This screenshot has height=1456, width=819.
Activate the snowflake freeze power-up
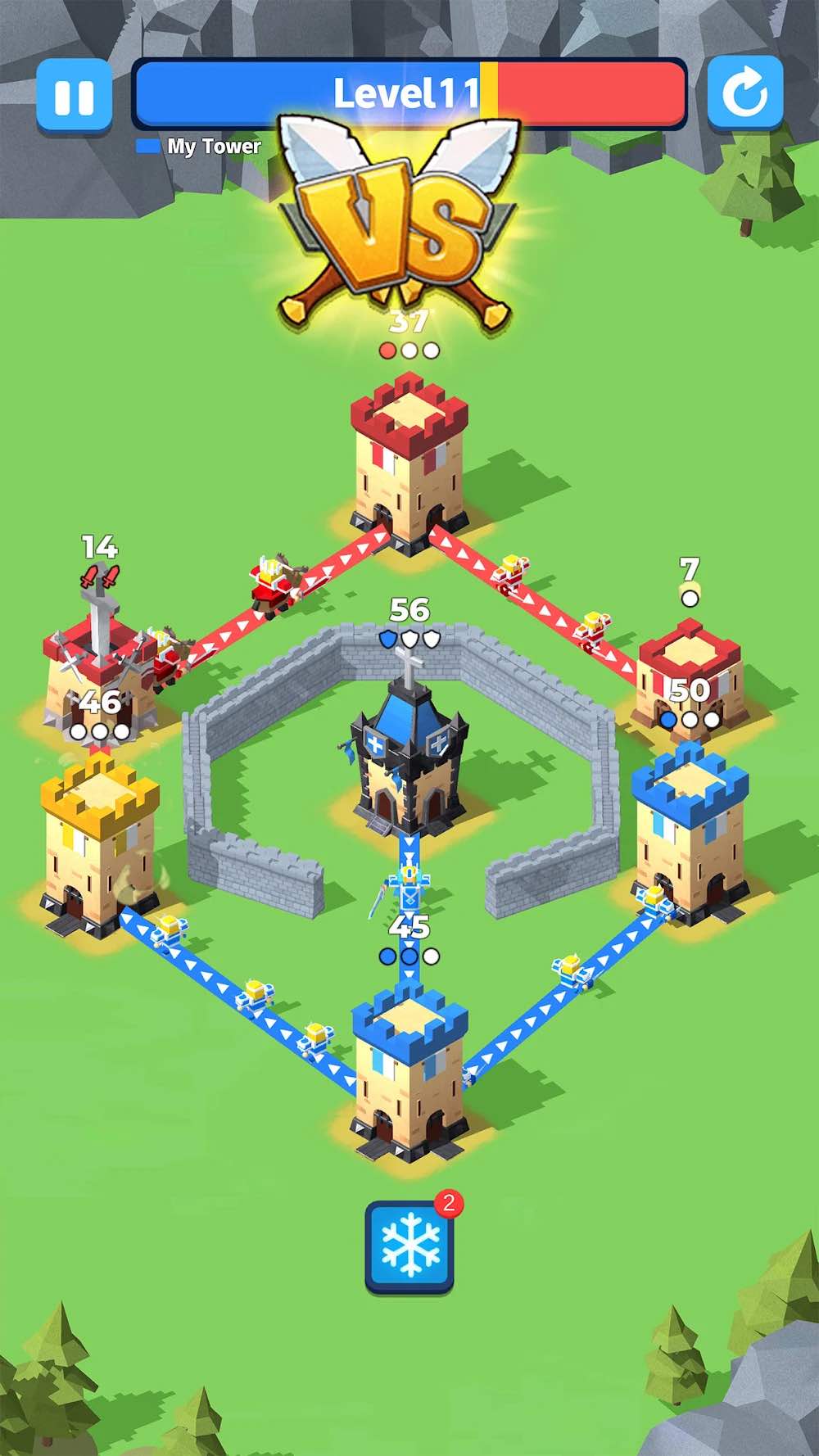409,1247
